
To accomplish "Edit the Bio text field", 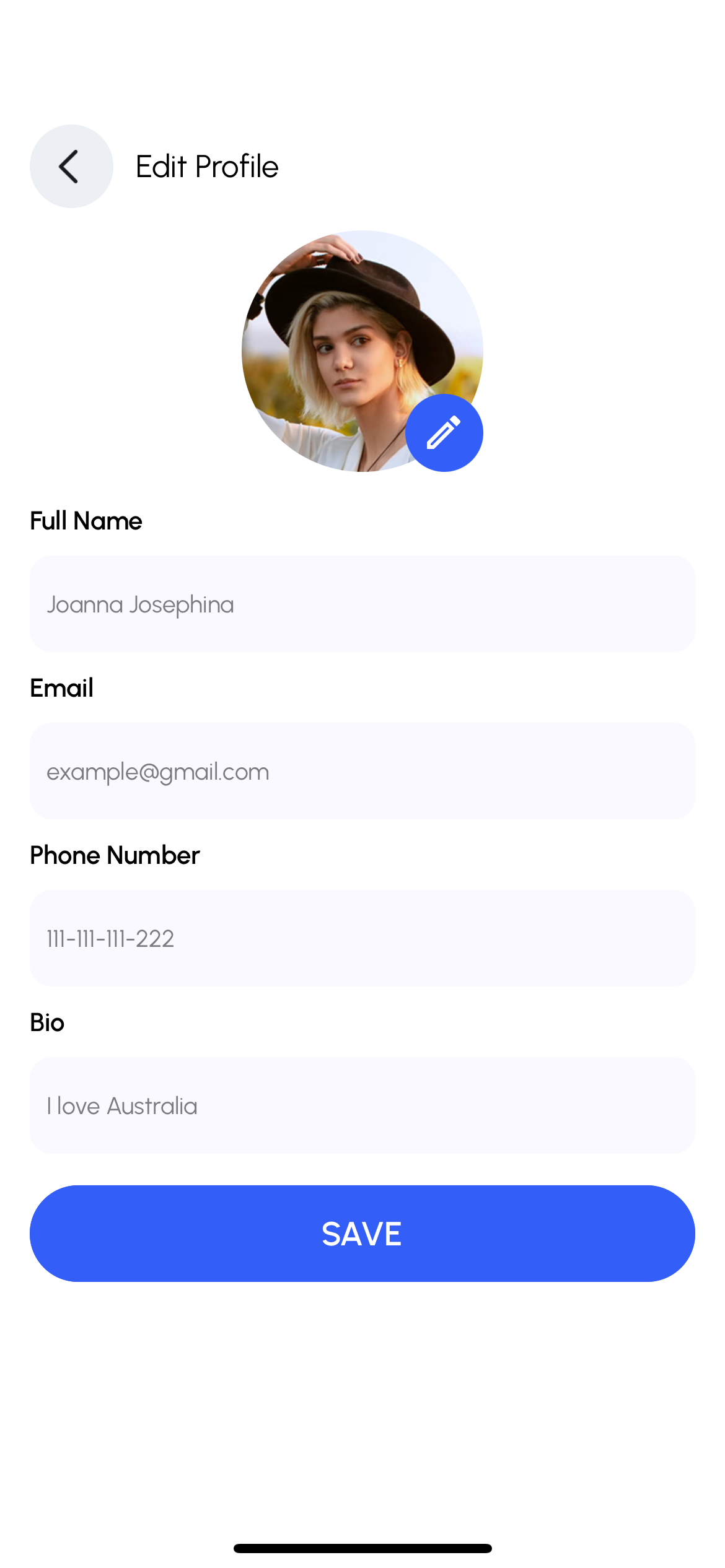I will coord(362,1105).
